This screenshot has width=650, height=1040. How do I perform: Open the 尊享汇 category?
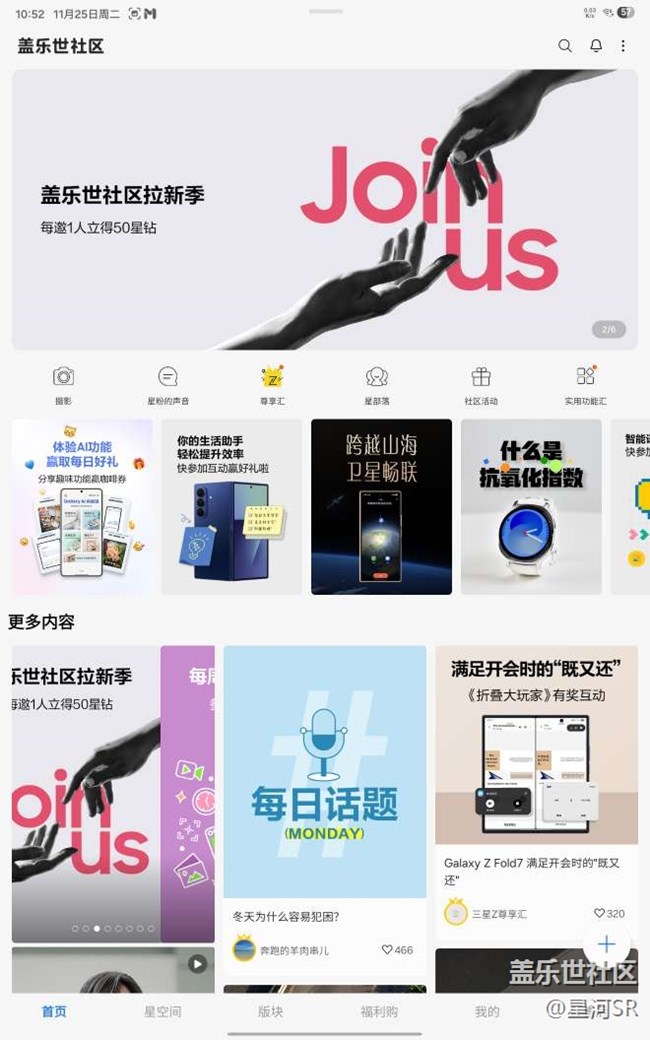[272, 384]
